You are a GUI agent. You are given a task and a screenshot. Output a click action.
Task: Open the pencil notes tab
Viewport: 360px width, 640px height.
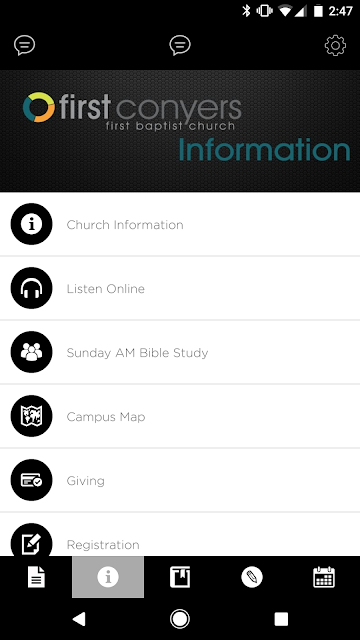click(x=252, y=577)
